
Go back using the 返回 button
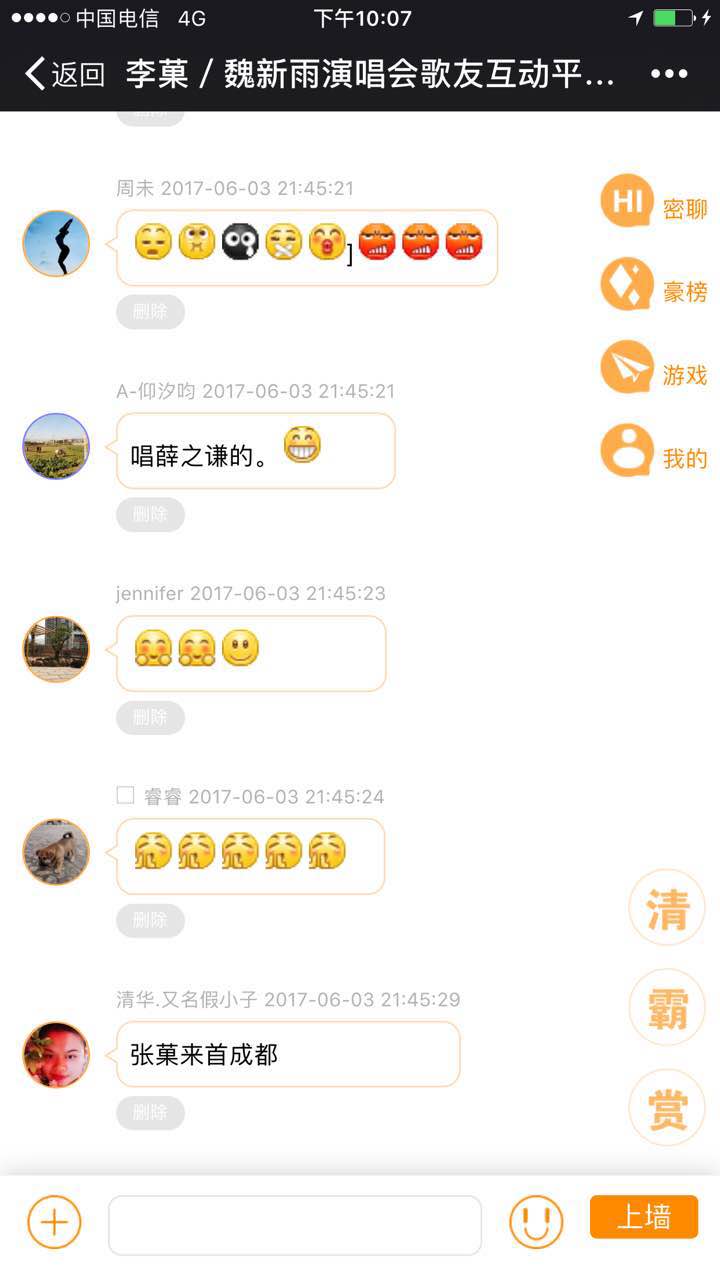pyautogui.click(x=65, y=74)
